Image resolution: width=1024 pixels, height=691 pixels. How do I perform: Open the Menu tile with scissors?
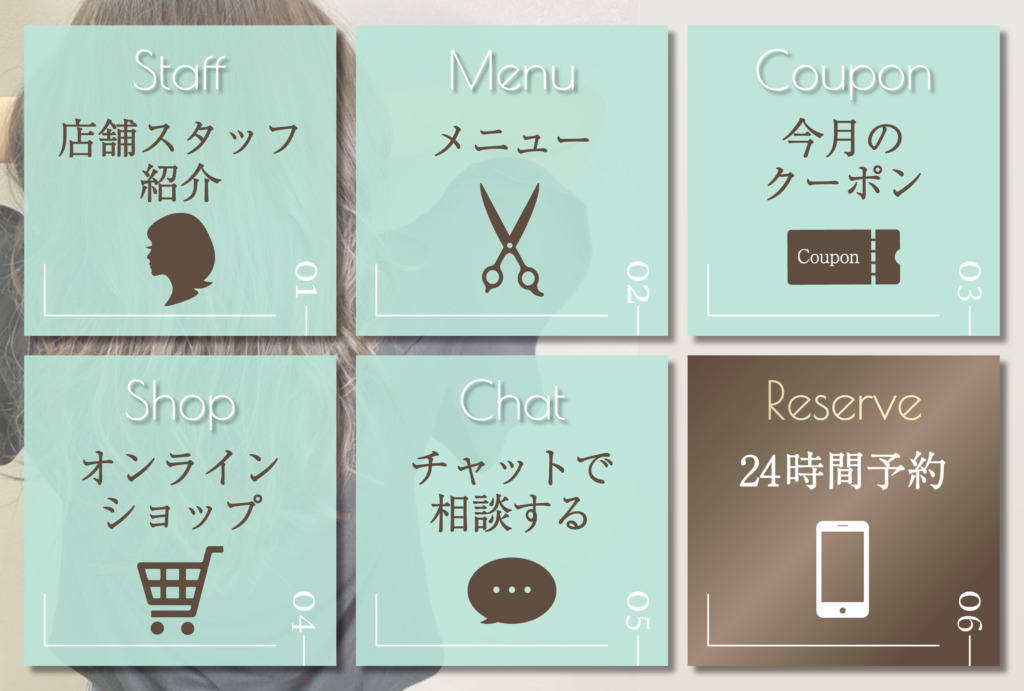(x=512, y=180)
